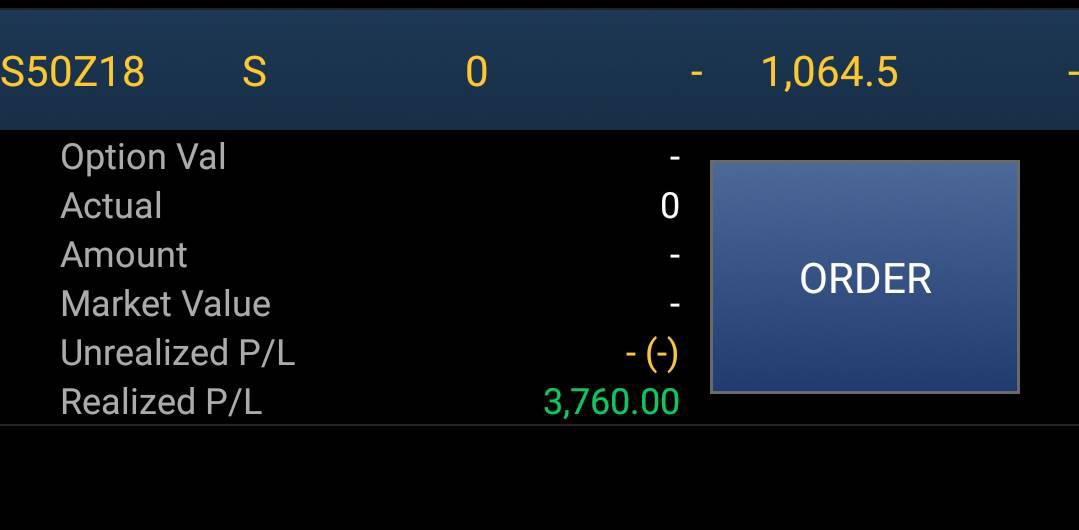The height and width of the screenshot is (530, 1079).
Task: Tap the ORDER button
Action: coord(864,277)
